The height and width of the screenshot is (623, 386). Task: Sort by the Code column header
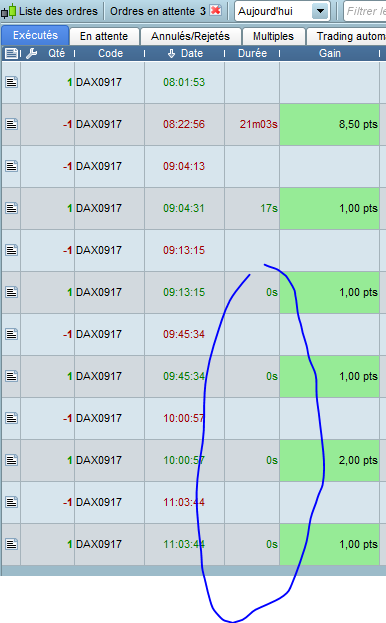tap(110, 53)
